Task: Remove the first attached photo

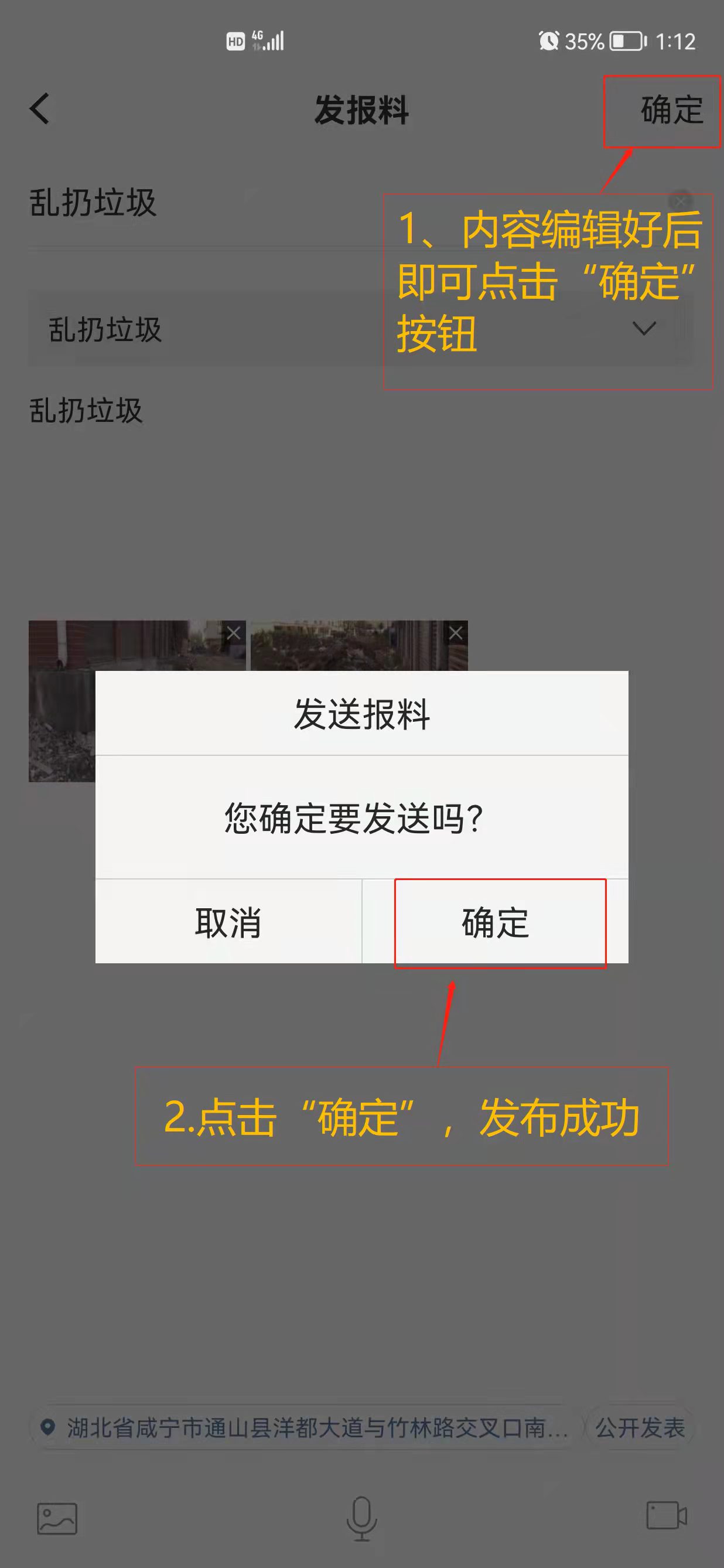Action: pos(233,633)
